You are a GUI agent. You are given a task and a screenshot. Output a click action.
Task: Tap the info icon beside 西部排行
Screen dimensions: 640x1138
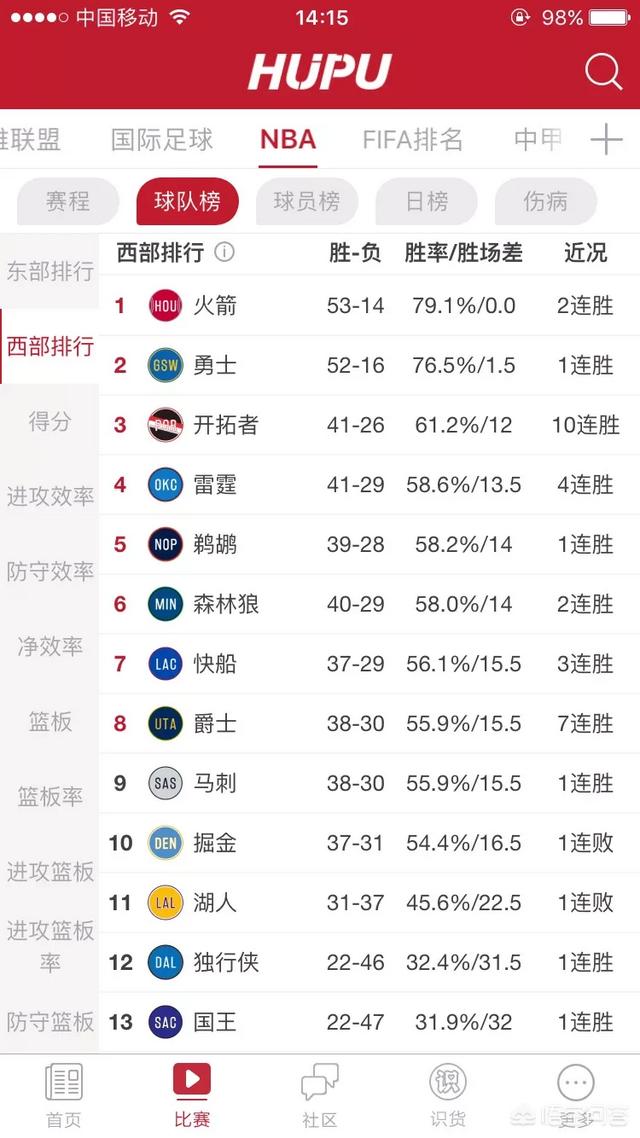click(224, 252)
